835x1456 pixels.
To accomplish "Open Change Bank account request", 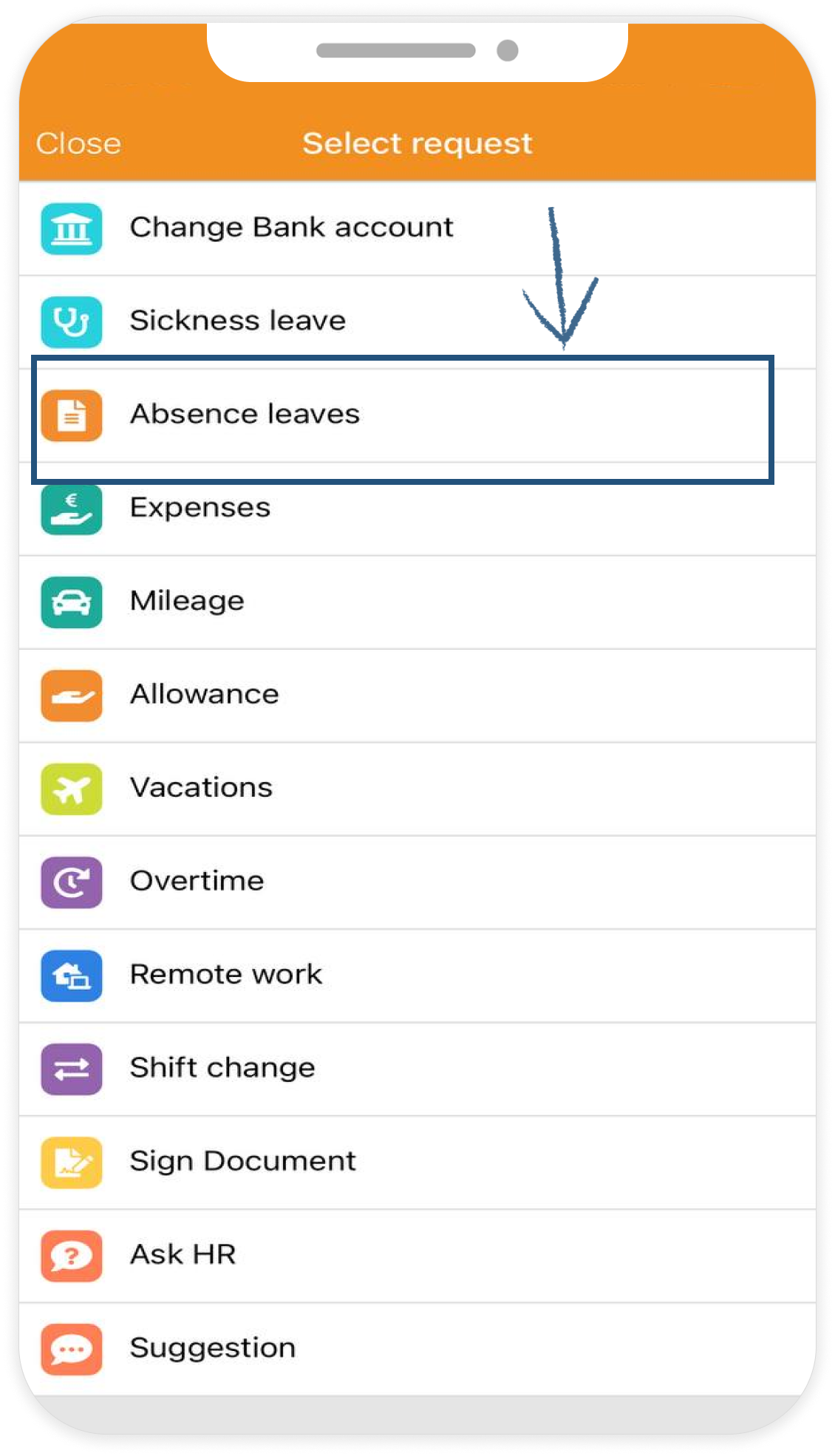I will point(291,228).
